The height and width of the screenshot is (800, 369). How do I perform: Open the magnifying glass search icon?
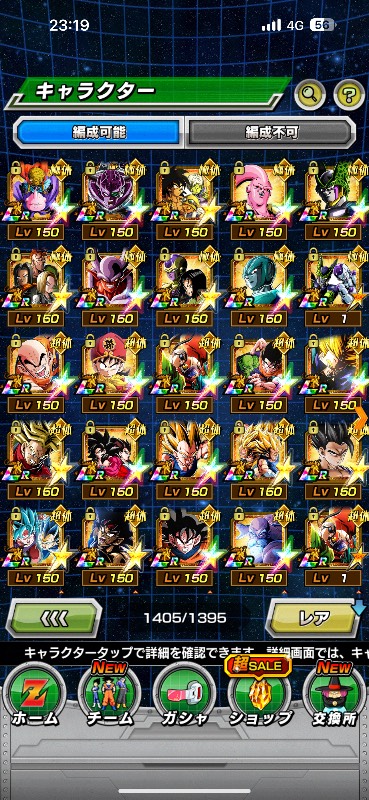point(310,93)
